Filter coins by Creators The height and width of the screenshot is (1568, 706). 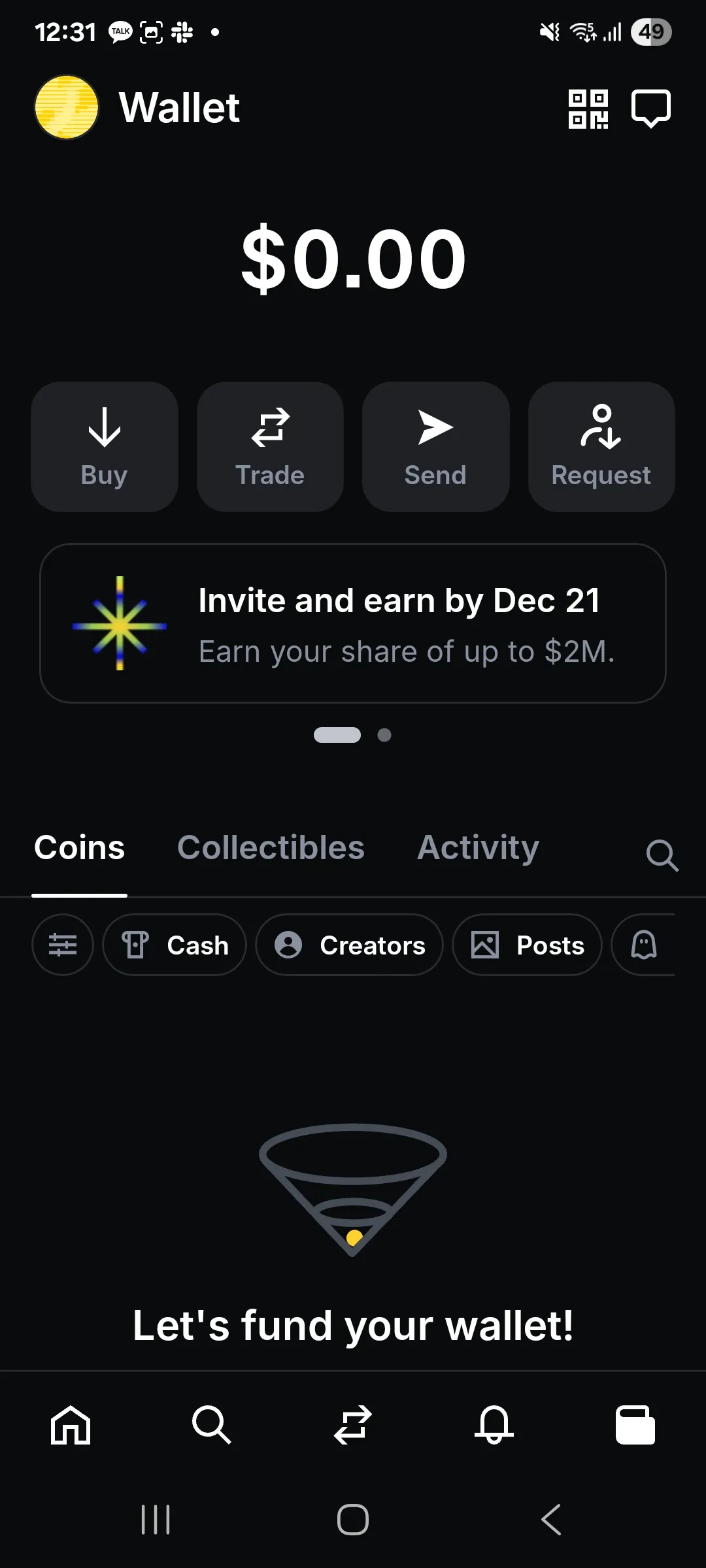point(349,945)
